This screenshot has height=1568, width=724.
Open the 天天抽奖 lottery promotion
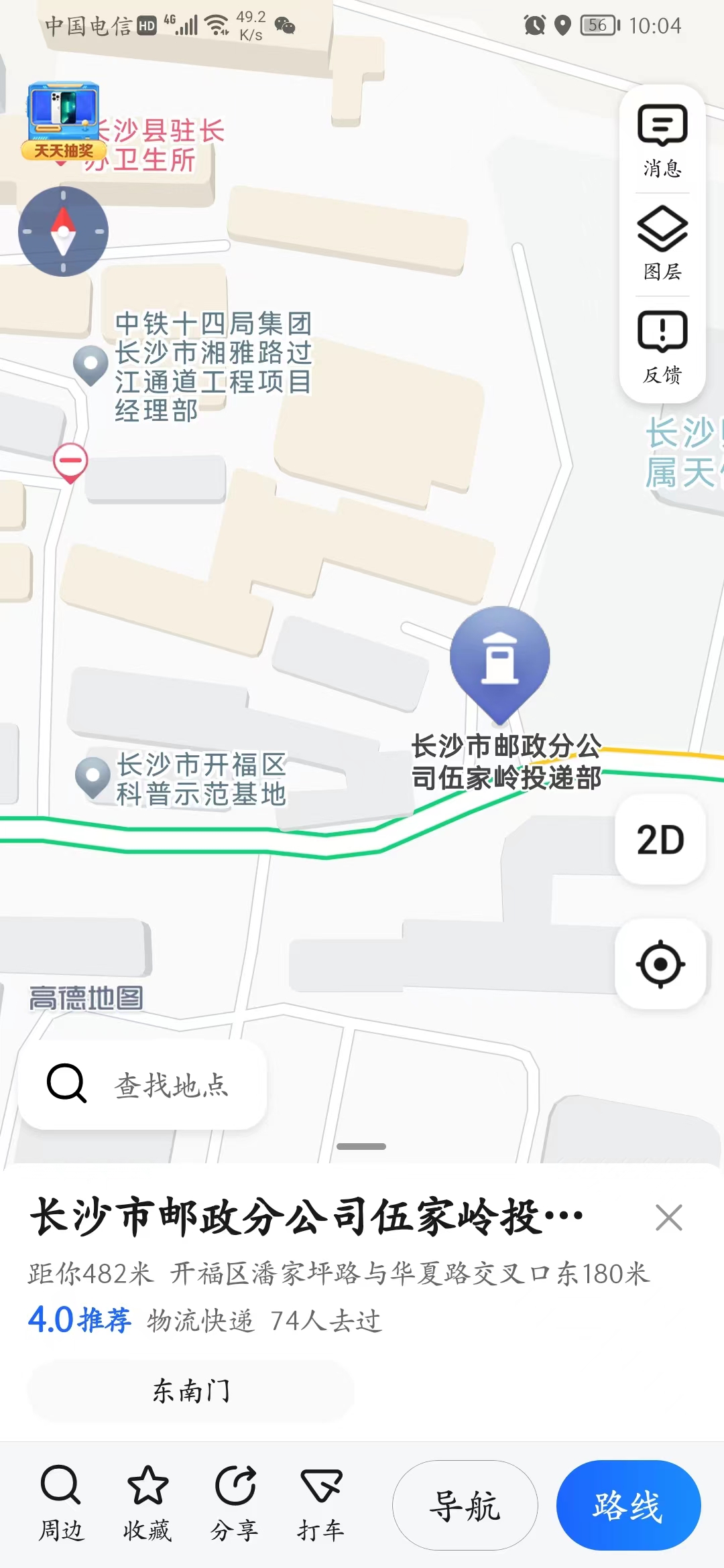click(x=63, y=122)
